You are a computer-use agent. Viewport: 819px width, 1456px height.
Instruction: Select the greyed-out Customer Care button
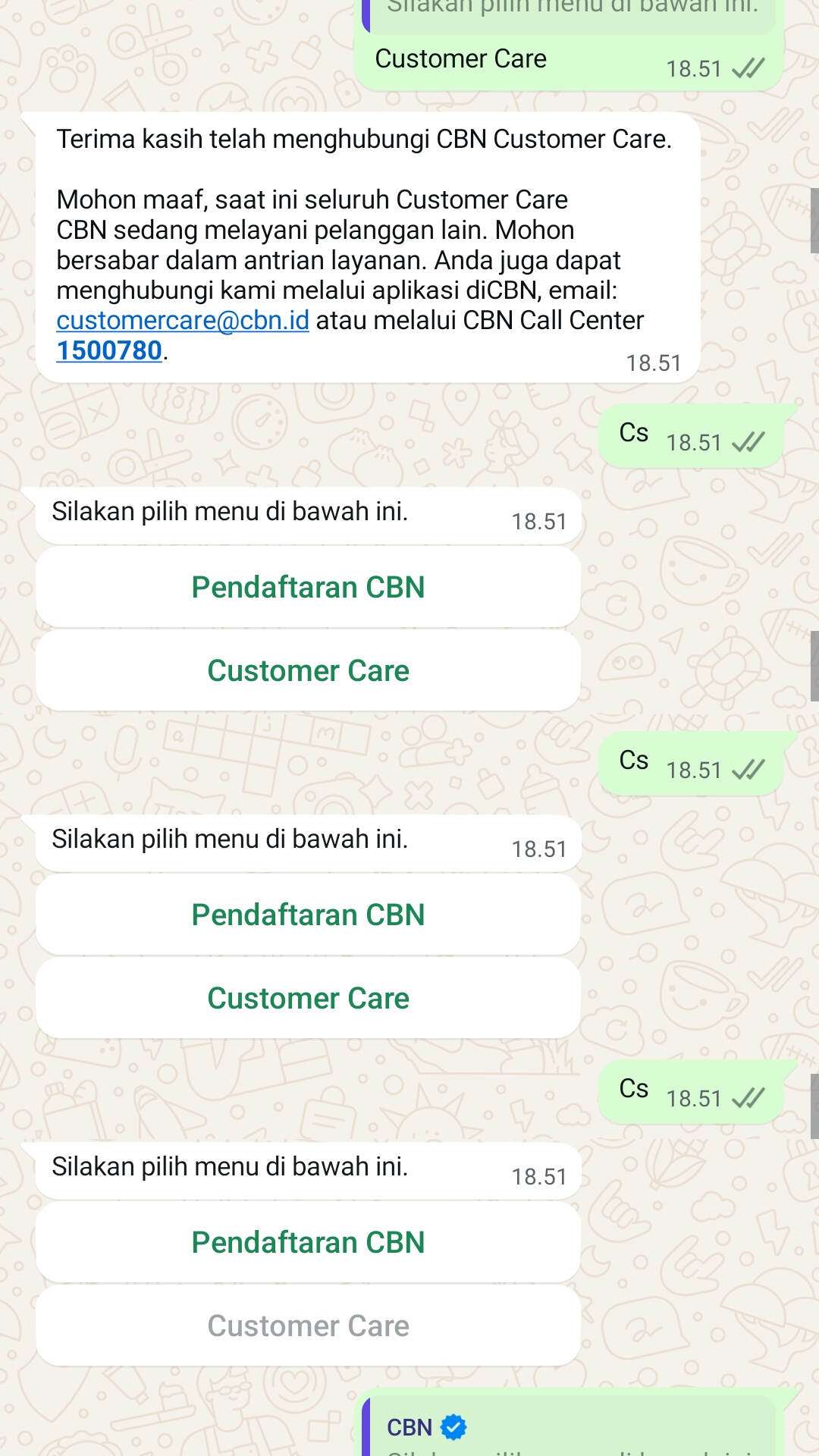coord(308,1326)
